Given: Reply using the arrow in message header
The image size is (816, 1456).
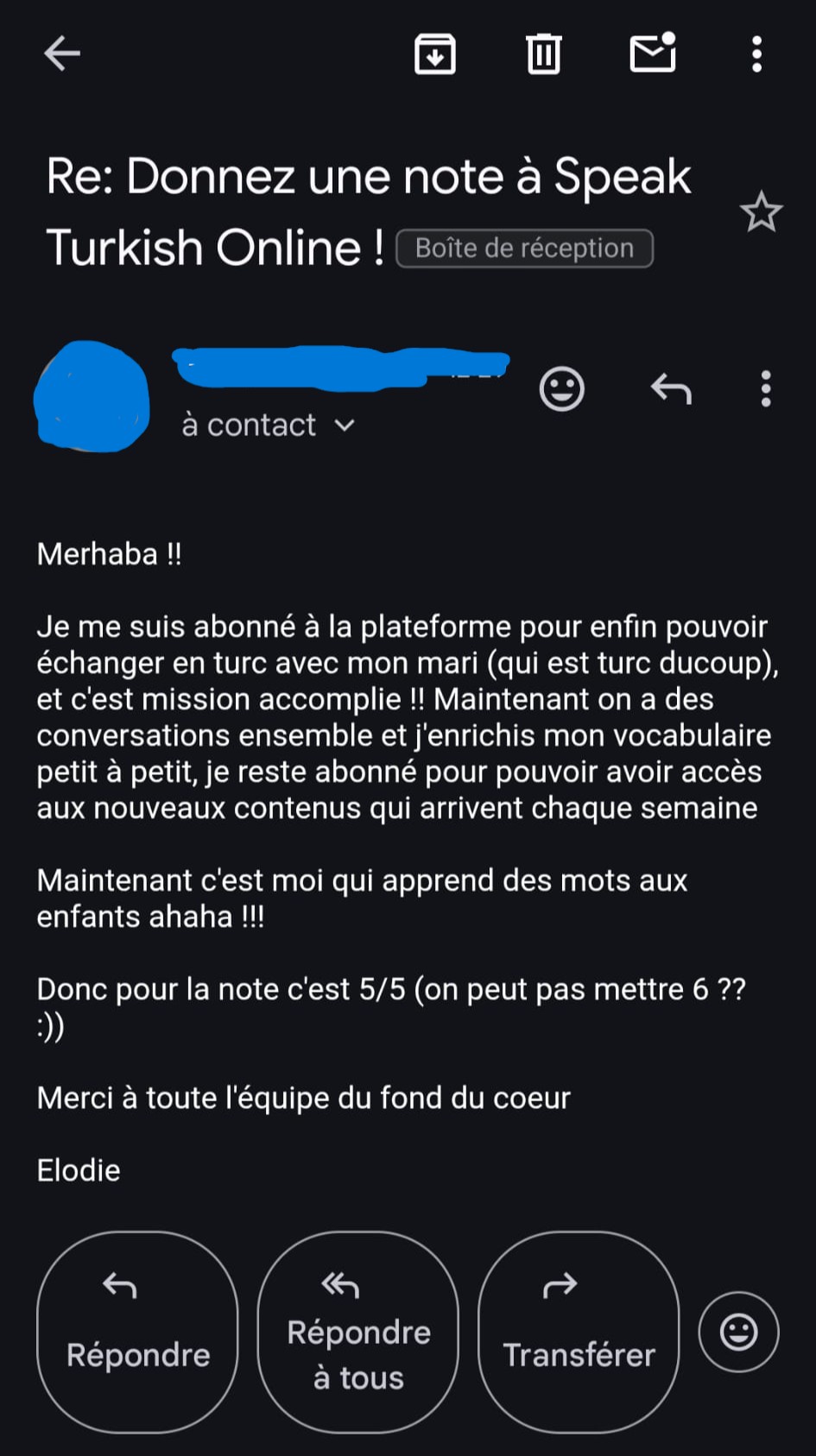Looking at the screenshot, I should point(671,389).
